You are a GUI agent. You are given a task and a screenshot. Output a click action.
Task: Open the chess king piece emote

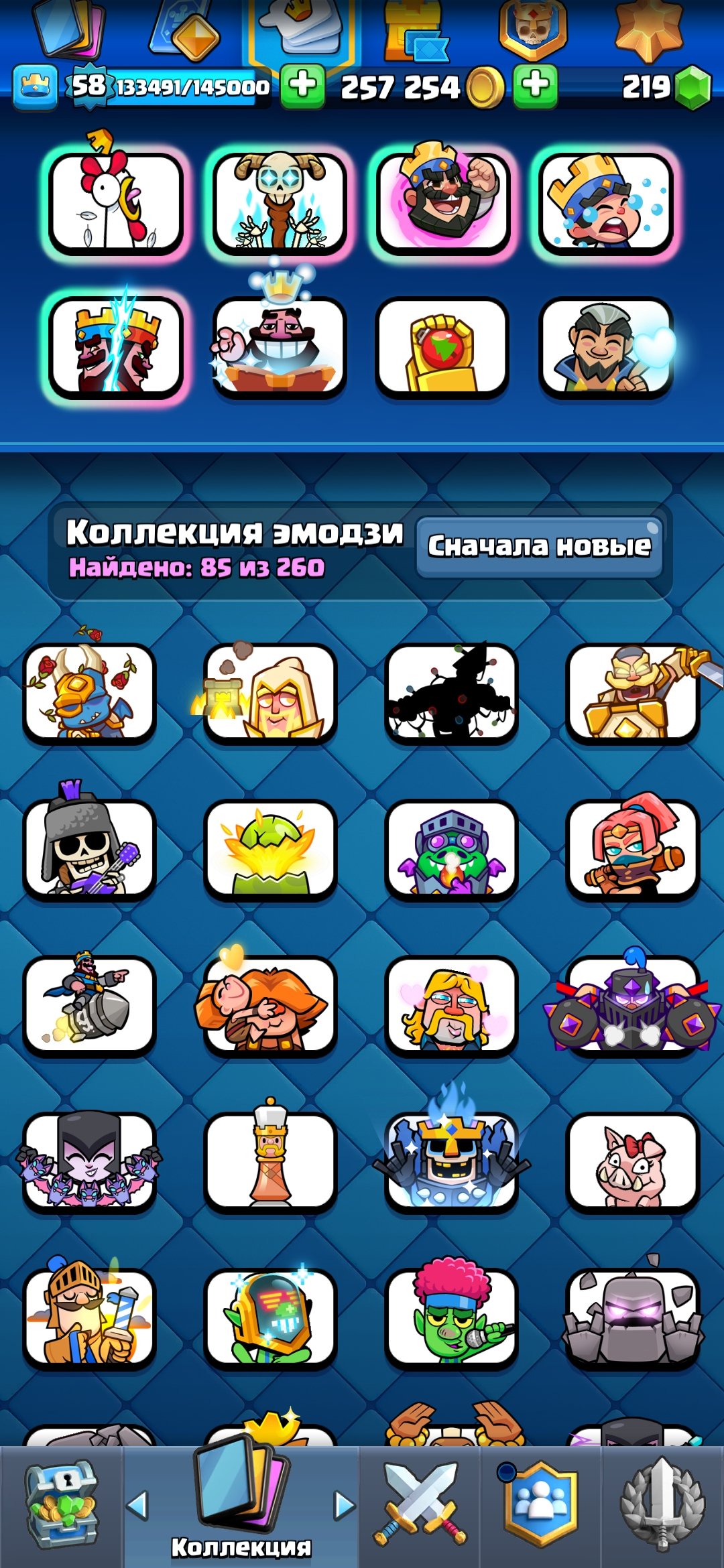click(270, 1161)
